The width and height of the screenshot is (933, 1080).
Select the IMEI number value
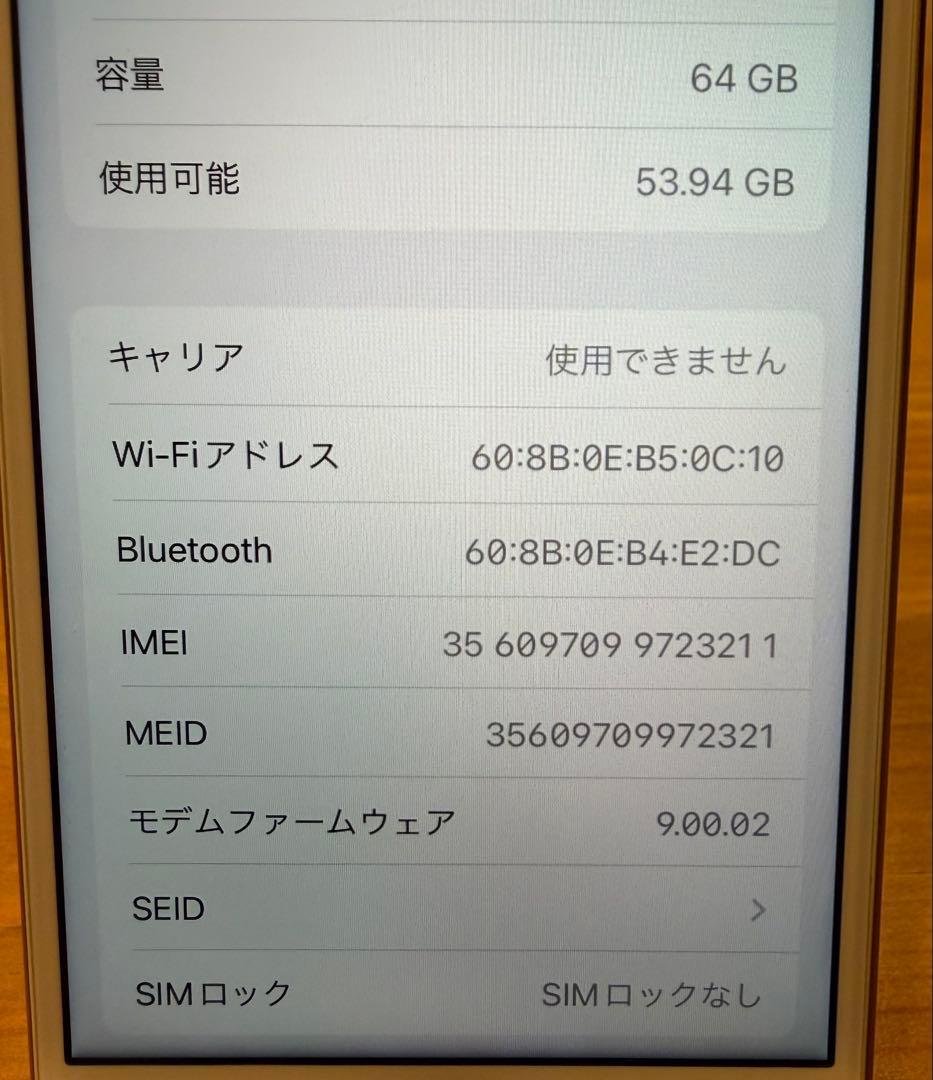[612, 645]
